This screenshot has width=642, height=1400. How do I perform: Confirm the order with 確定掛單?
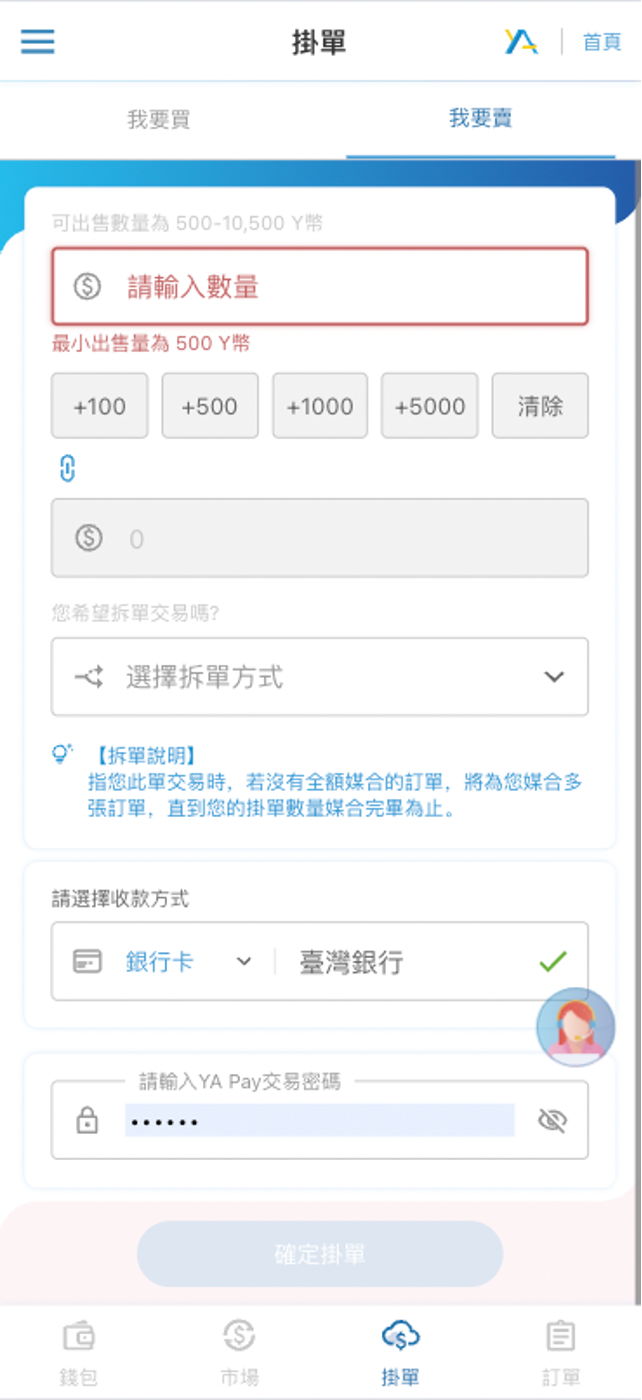point(320,1254)
